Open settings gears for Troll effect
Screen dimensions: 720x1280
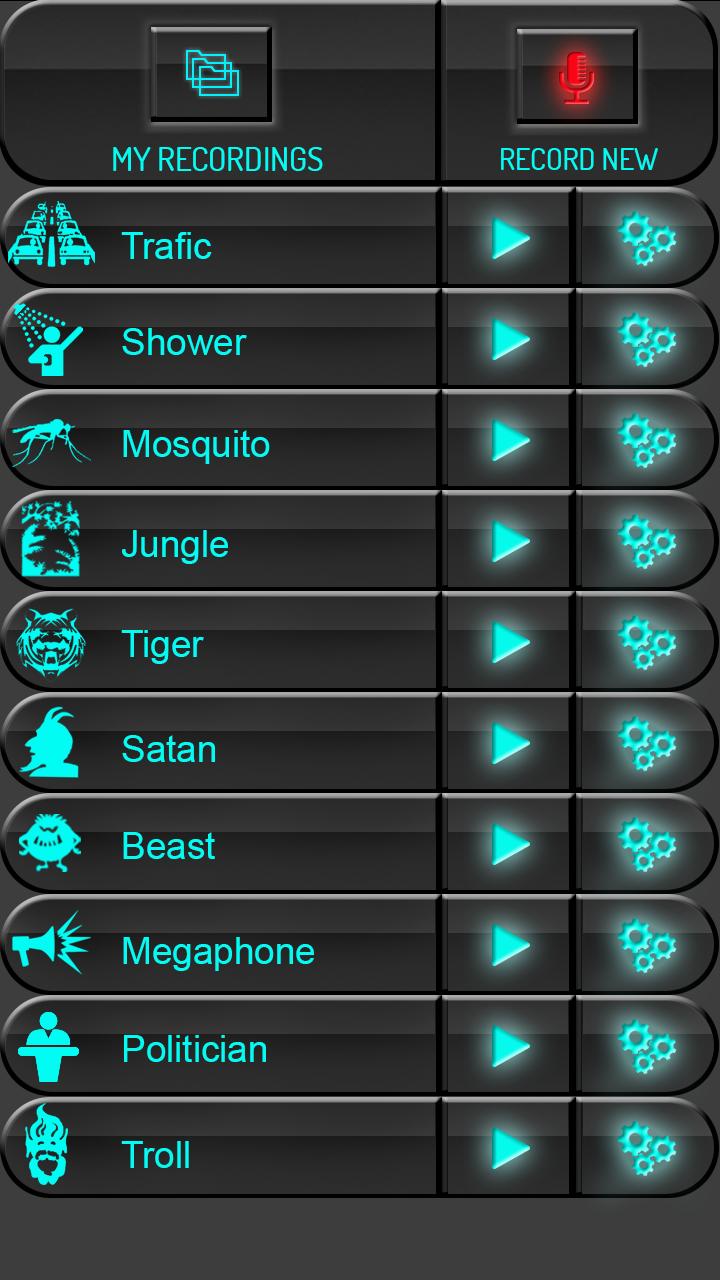tap(646, 1150)
